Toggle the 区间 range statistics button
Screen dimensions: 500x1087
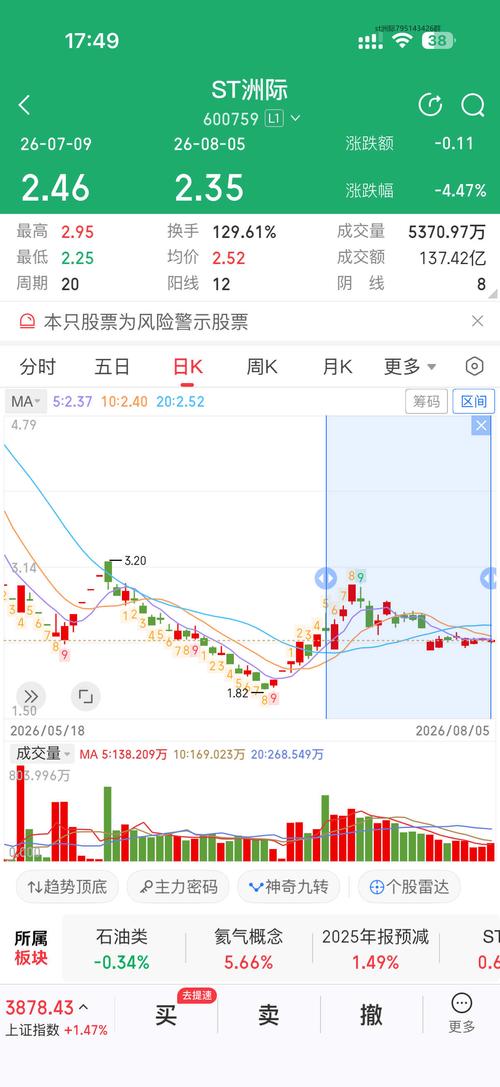pyautogui.click(x=474, y=401)
